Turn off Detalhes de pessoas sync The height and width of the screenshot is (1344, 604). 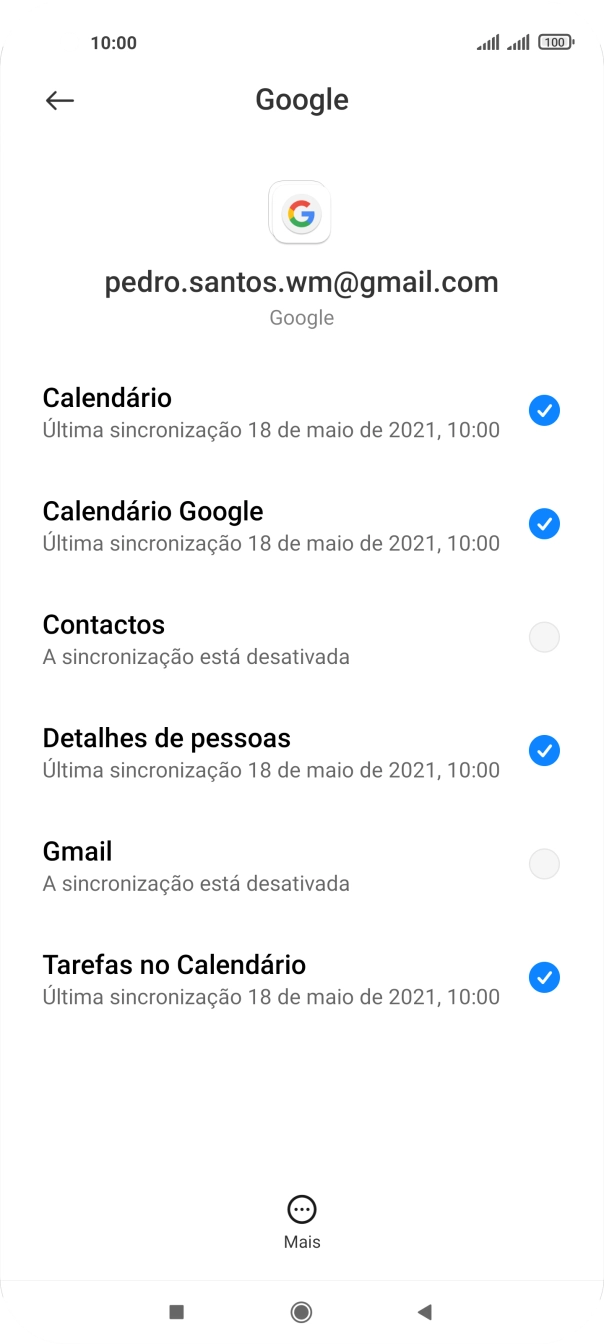click(x=544, y=751)
